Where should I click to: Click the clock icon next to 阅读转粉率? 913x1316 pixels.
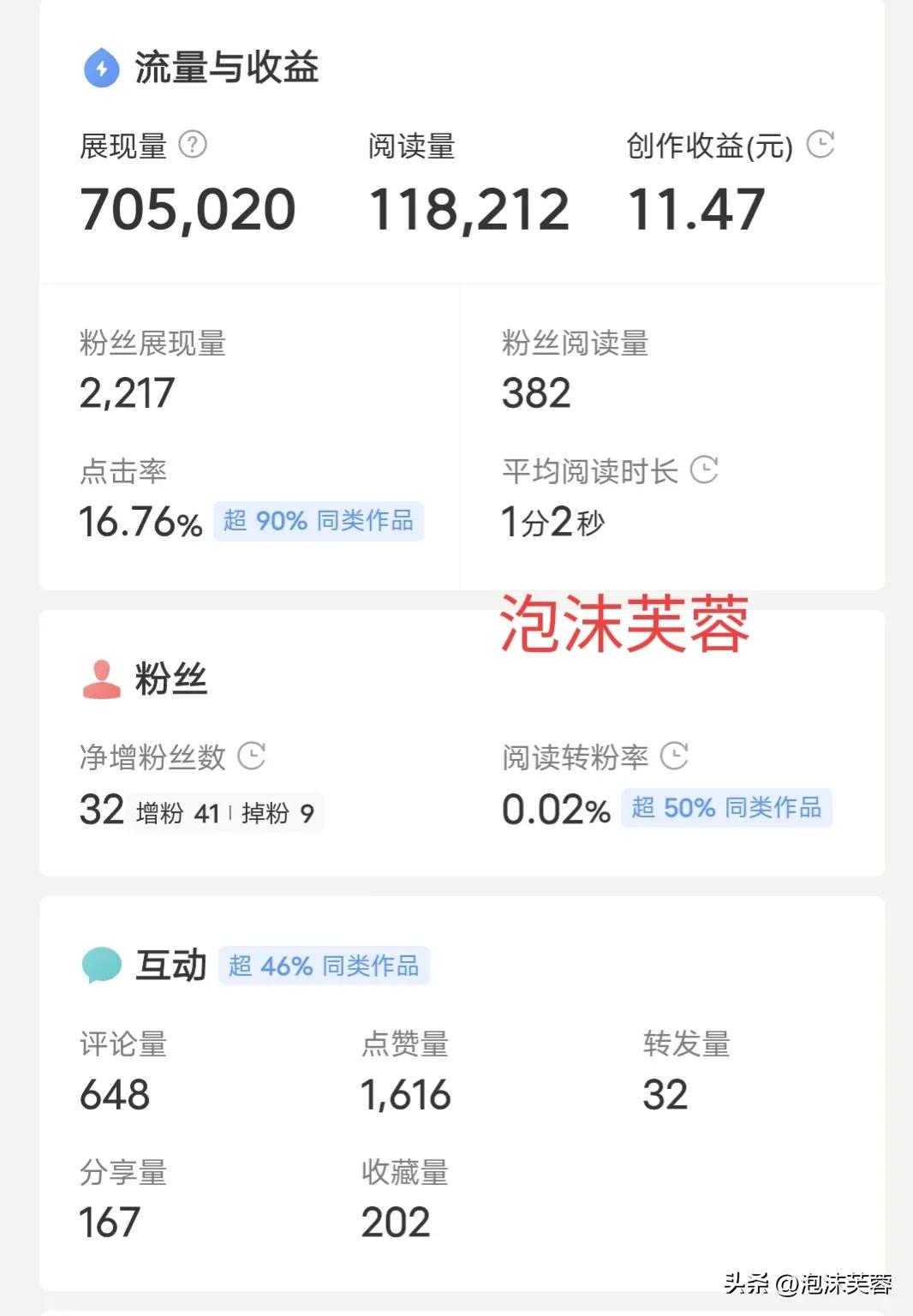[x=675, y=757]
